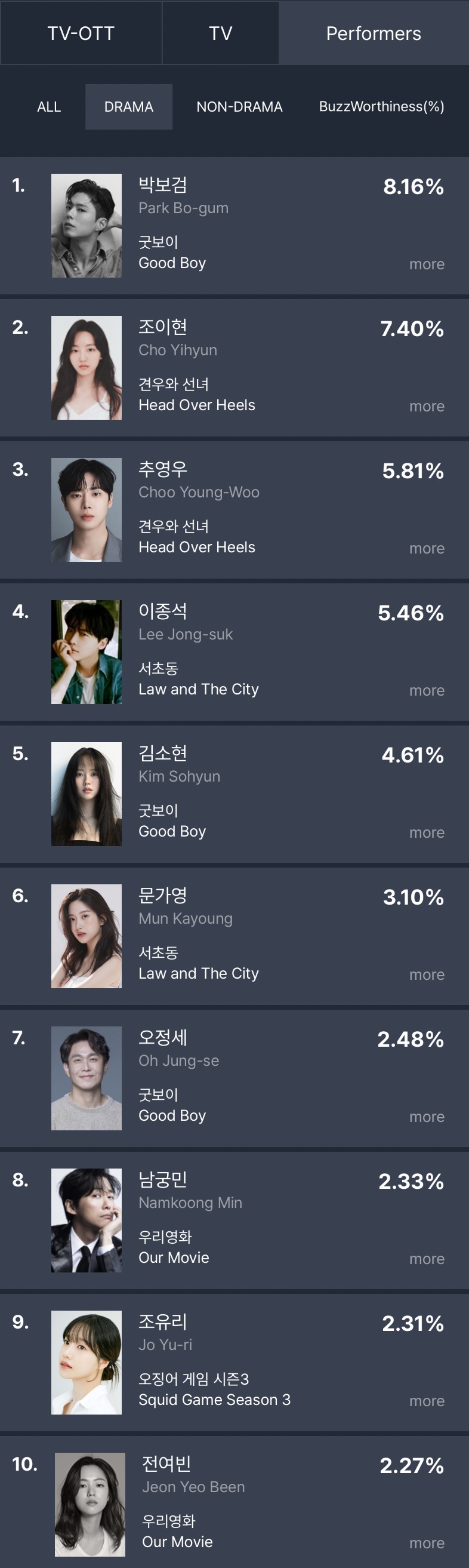The width and height of the screenshot is (469, 1568).
Task: Switch to the NON-DRAMA filter
Action: (239, 107)
